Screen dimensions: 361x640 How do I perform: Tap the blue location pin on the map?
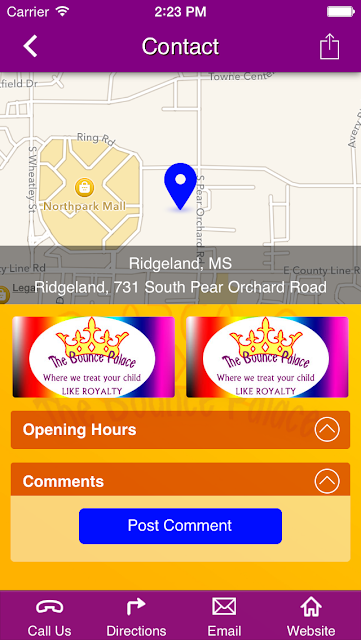180,187
